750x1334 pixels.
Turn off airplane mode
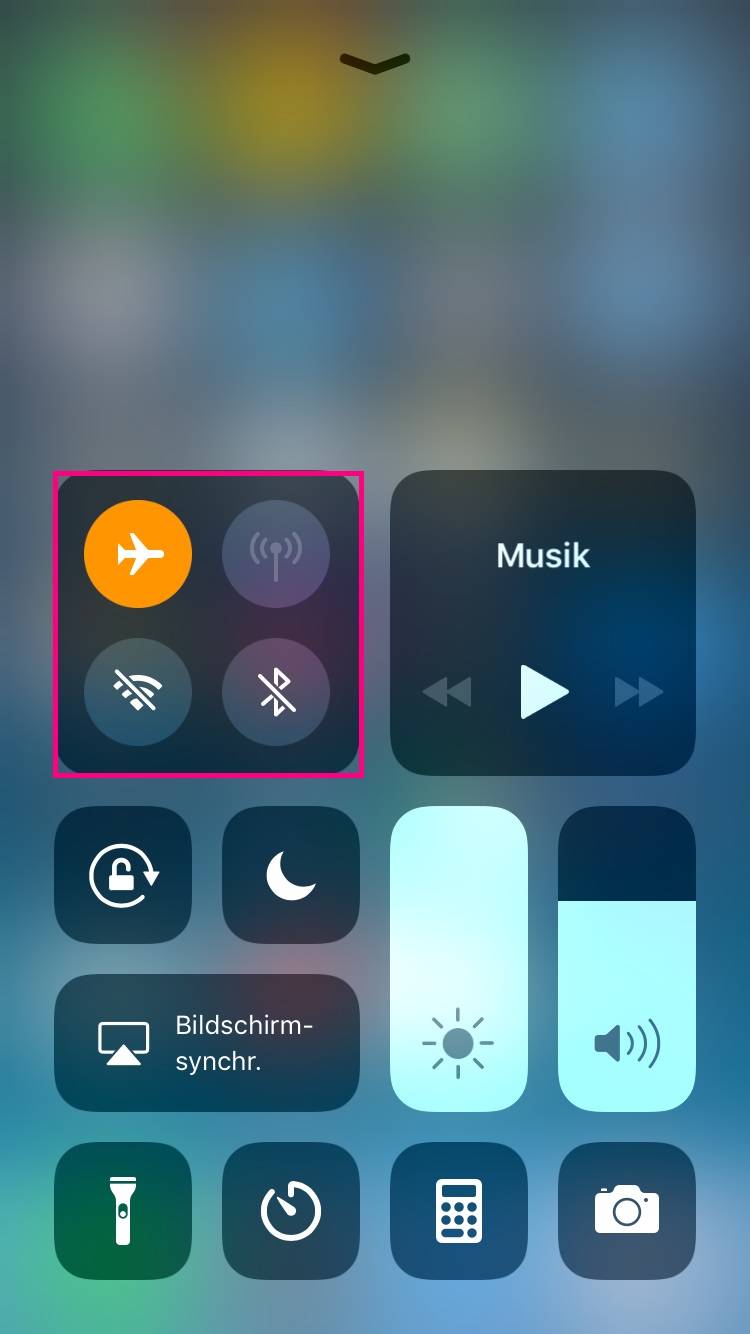pos(138,554)
